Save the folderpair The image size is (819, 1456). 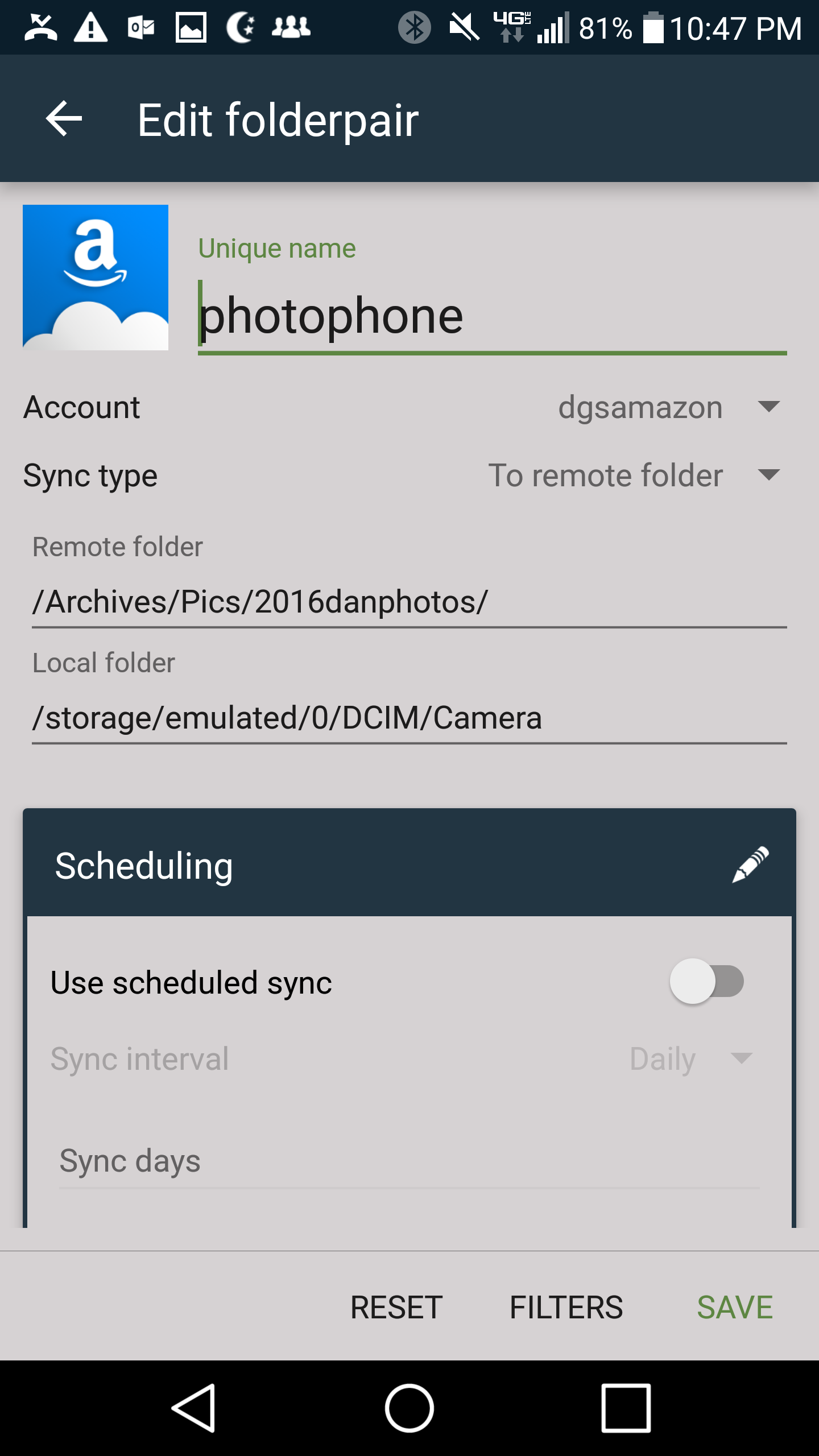[735, 1307]
